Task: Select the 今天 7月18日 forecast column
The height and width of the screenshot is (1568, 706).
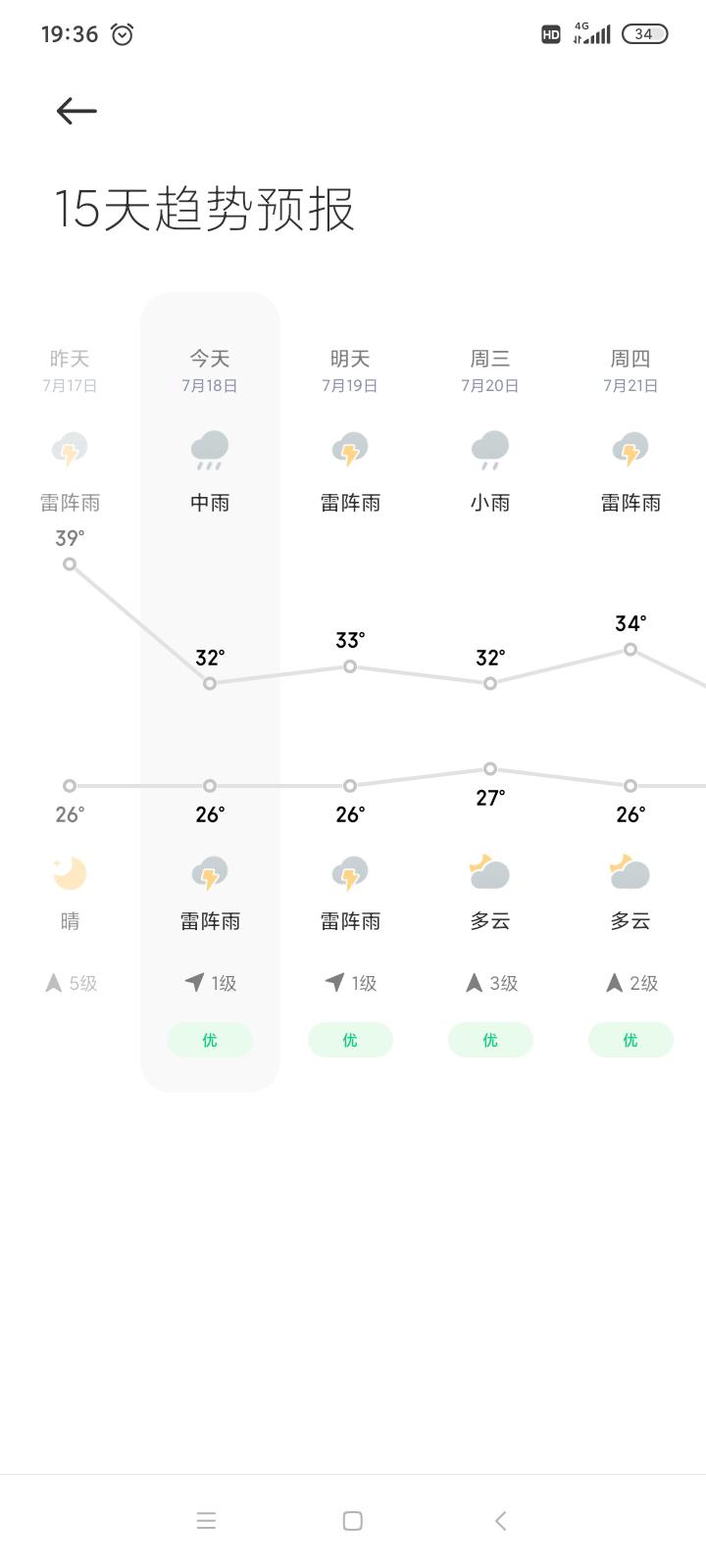Action: pos(210,692)
